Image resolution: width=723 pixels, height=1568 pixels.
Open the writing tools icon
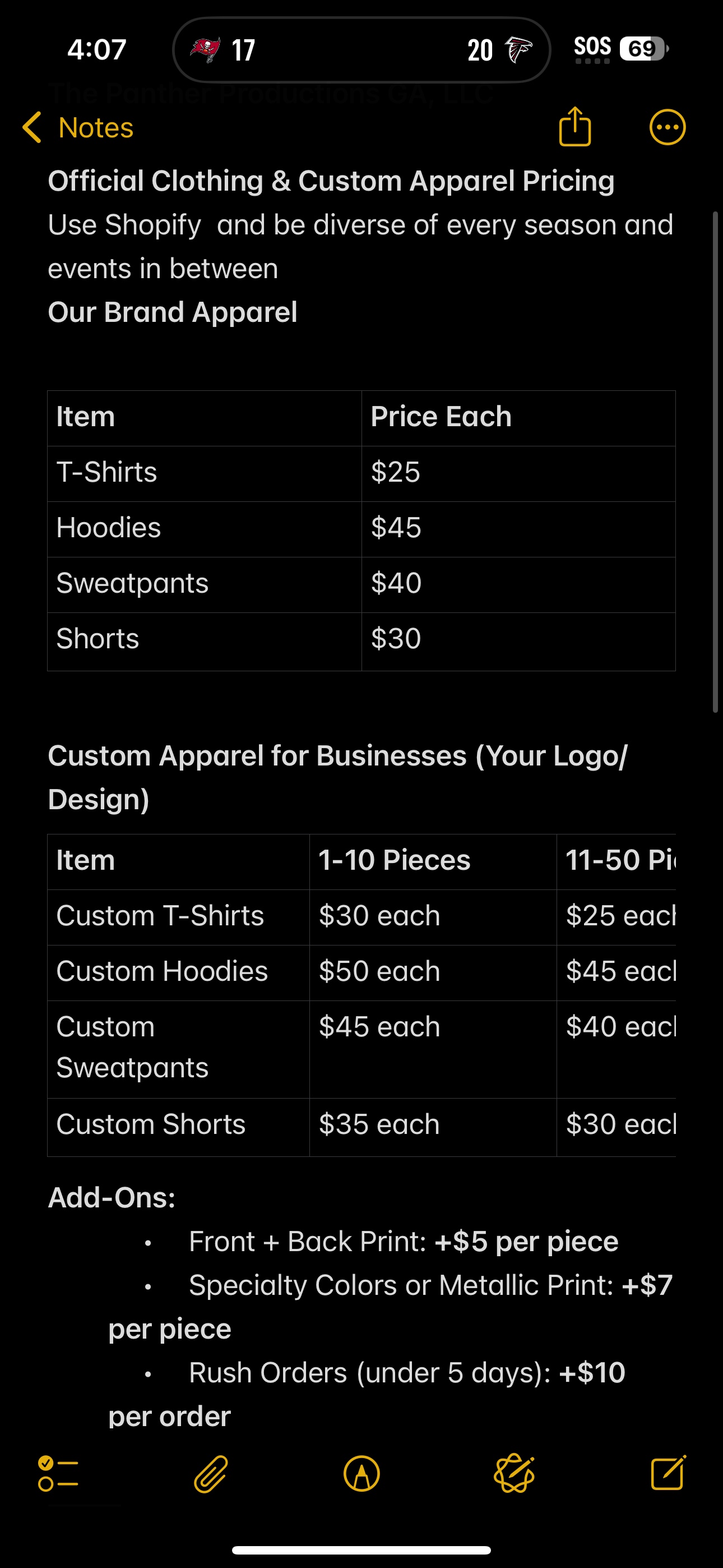coord(515,1474)
